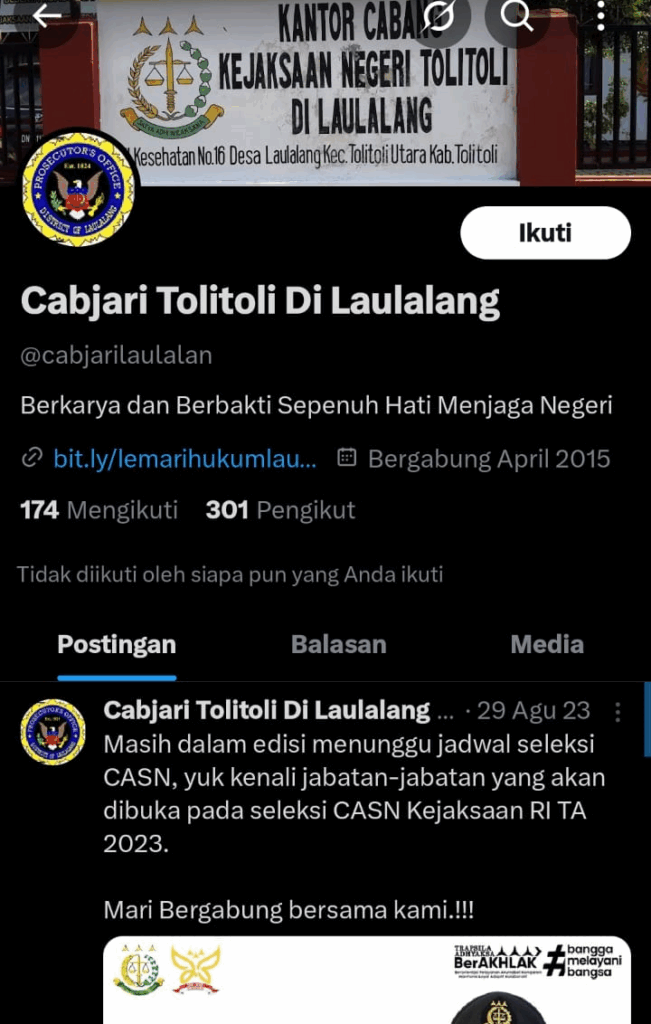Open the CASN post's attached image
The image size is (651, 1024).
(366, 980)
